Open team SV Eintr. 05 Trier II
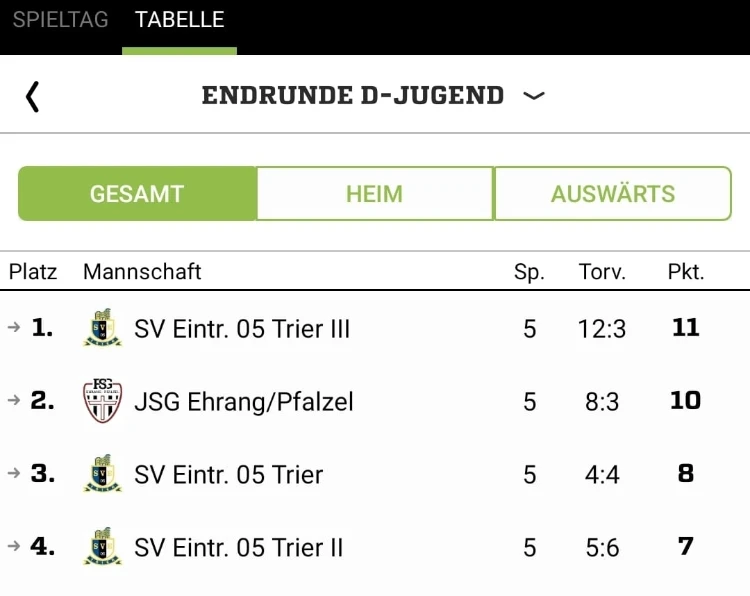750x596 pixels. pyautogui.click(x=375, y=547)
